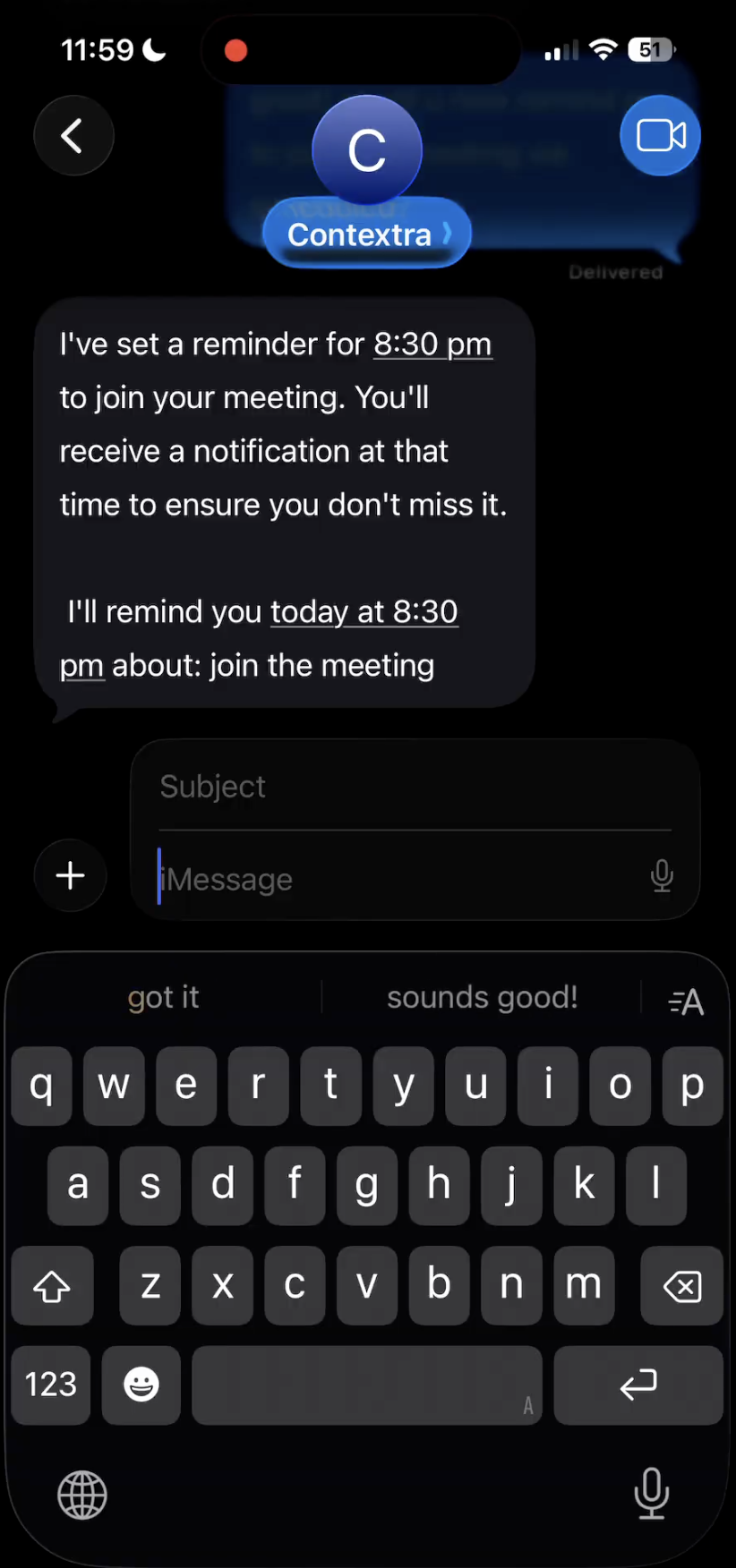Switch to numbers with the 123 key
This screenshot has width=736, height=1568.
(50, 1385)
